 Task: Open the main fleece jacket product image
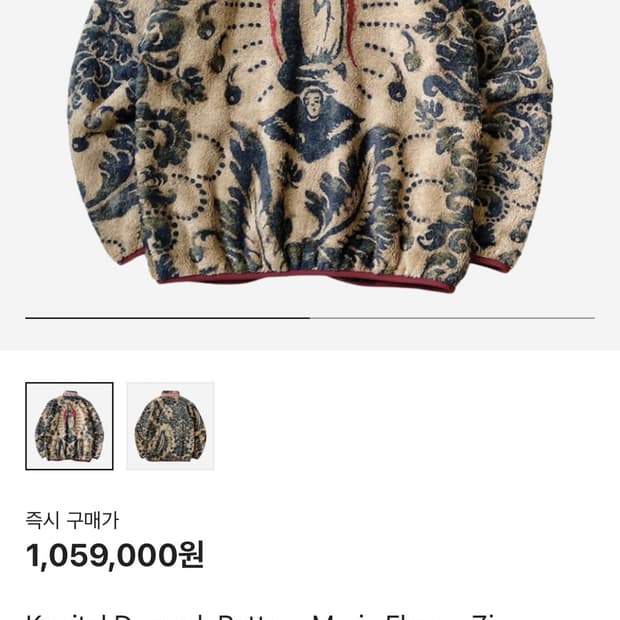tap(310, 146)
